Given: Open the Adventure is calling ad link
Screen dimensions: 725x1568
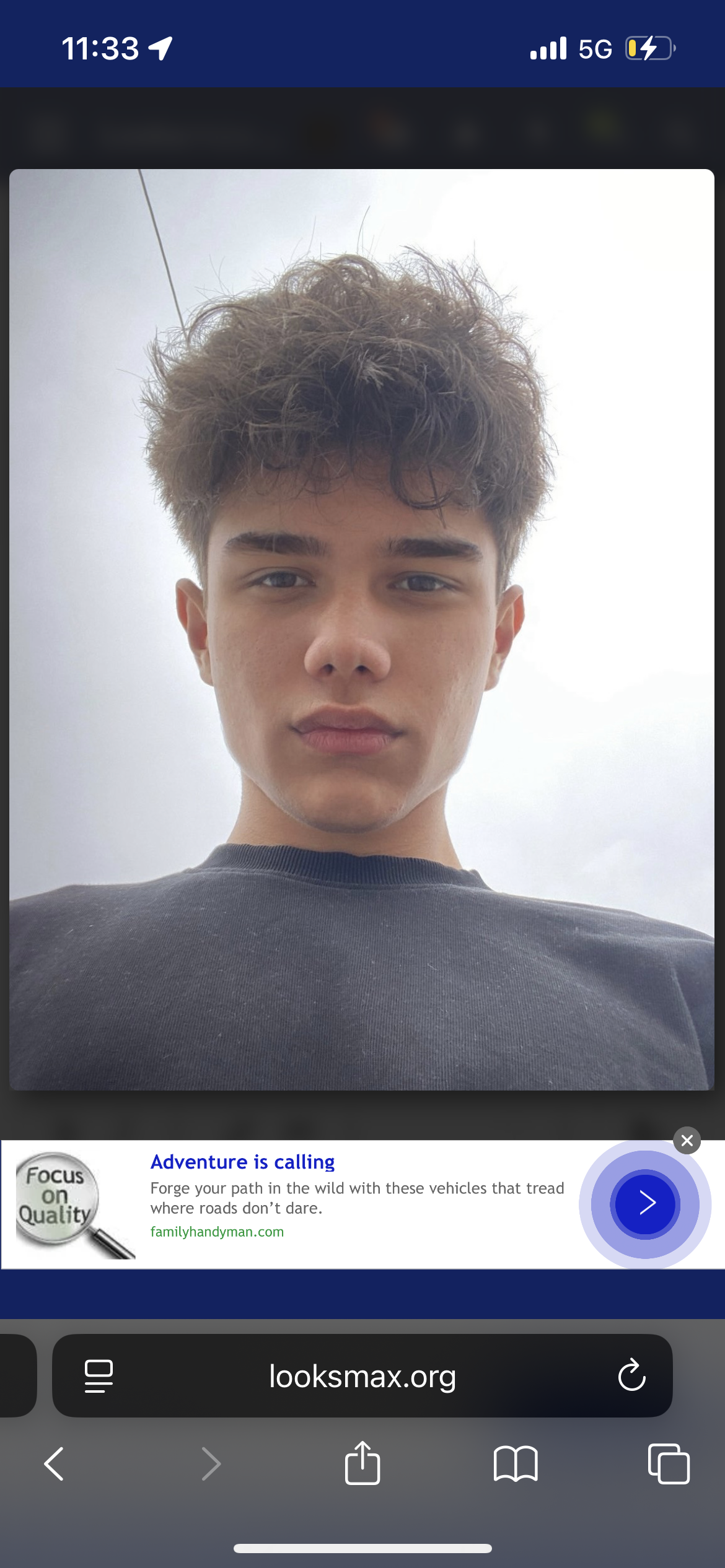Looking at the screenshot, I should point(242,1162).
